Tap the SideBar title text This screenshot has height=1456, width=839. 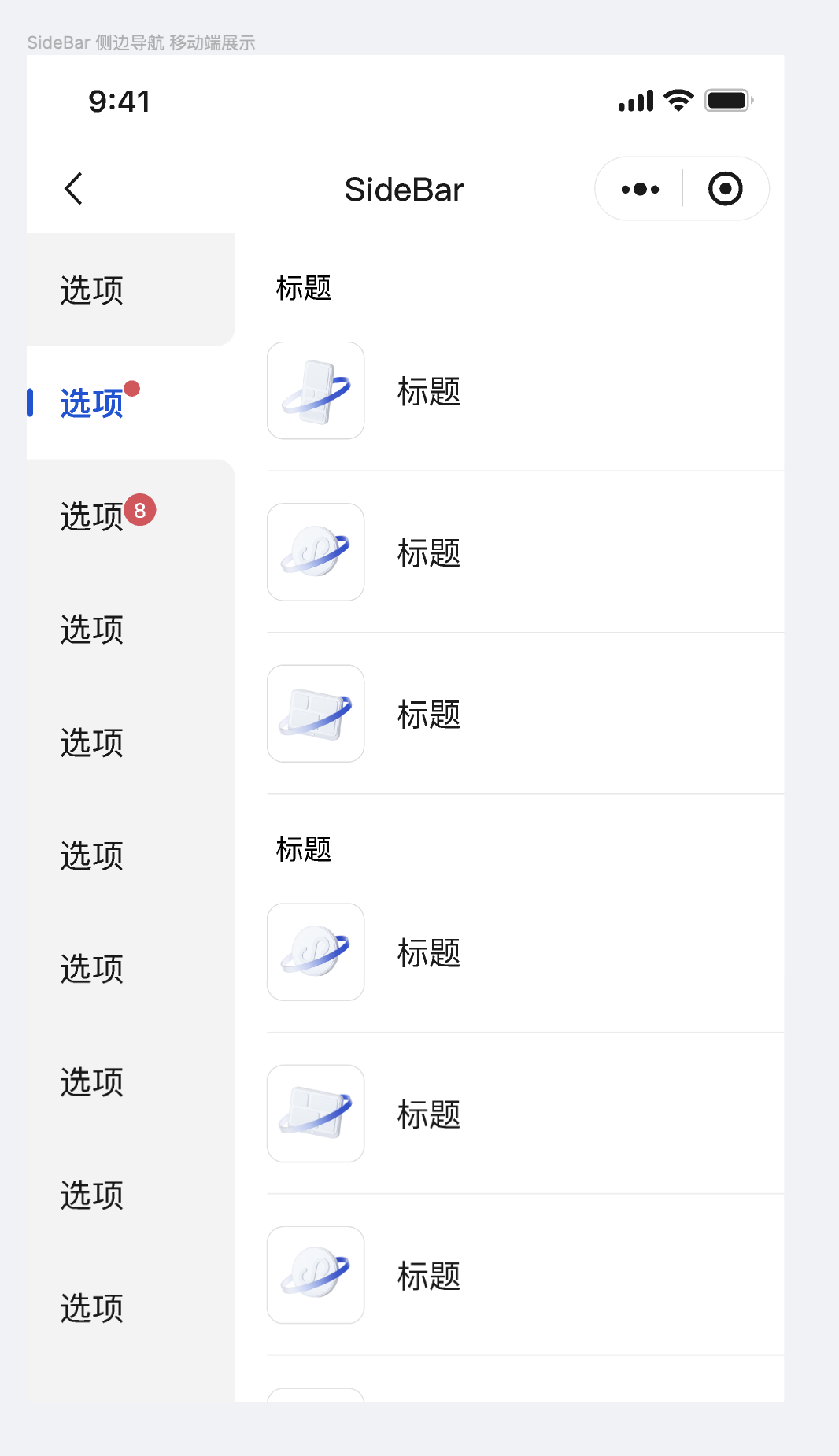[404, 188]
